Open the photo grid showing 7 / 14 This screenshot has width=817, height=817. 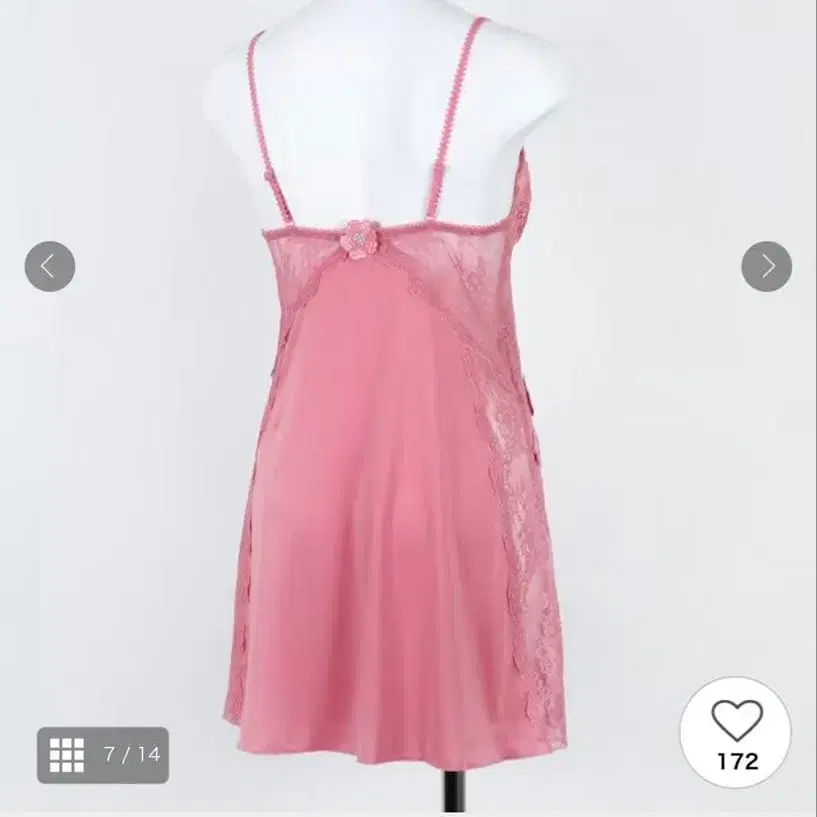tap(103, 754)
